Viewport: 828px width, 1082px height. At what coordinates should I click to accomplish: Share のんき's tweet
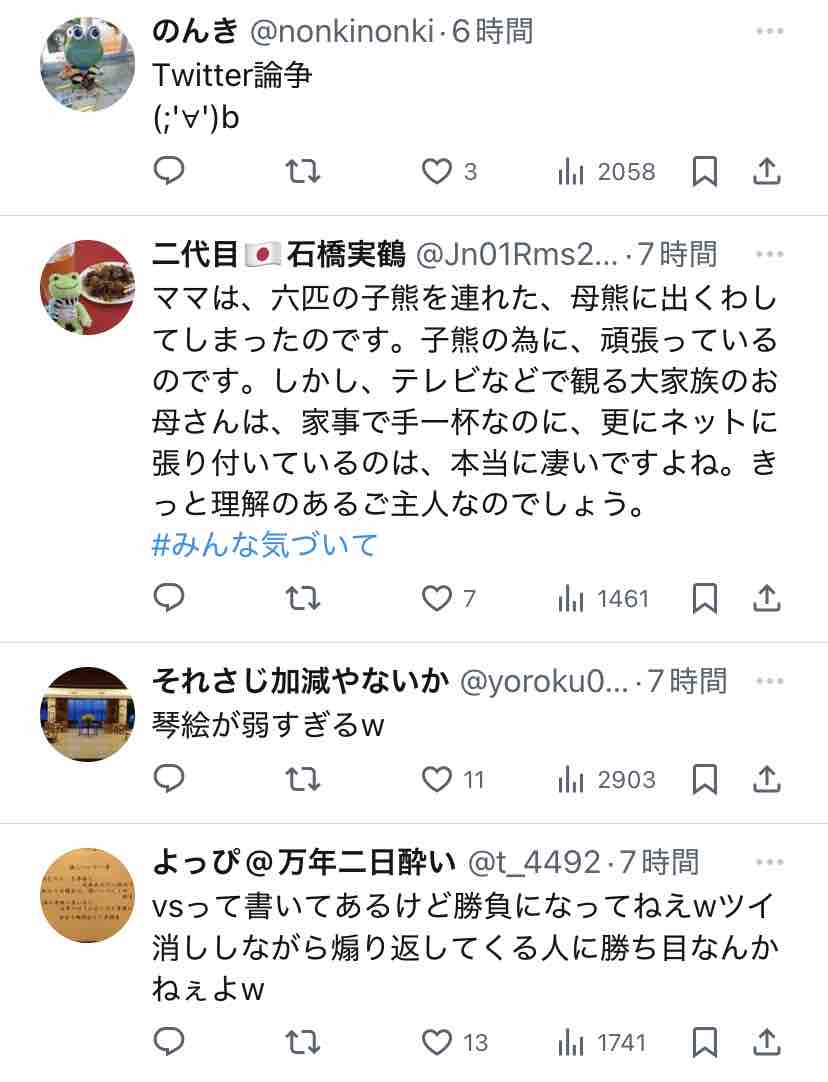(x=766, y=170)
